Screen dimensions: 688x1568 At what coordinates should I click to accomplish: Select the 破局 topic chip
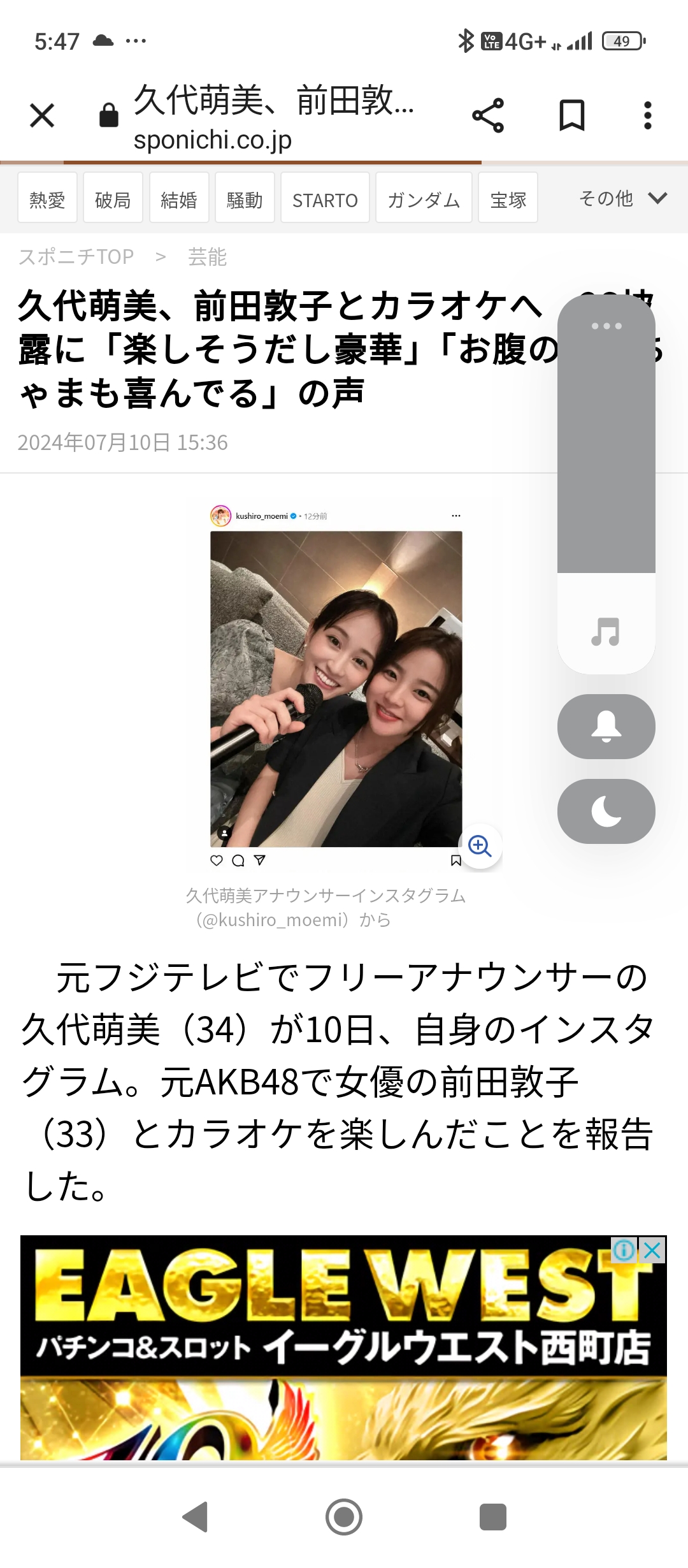click(113, 200)
